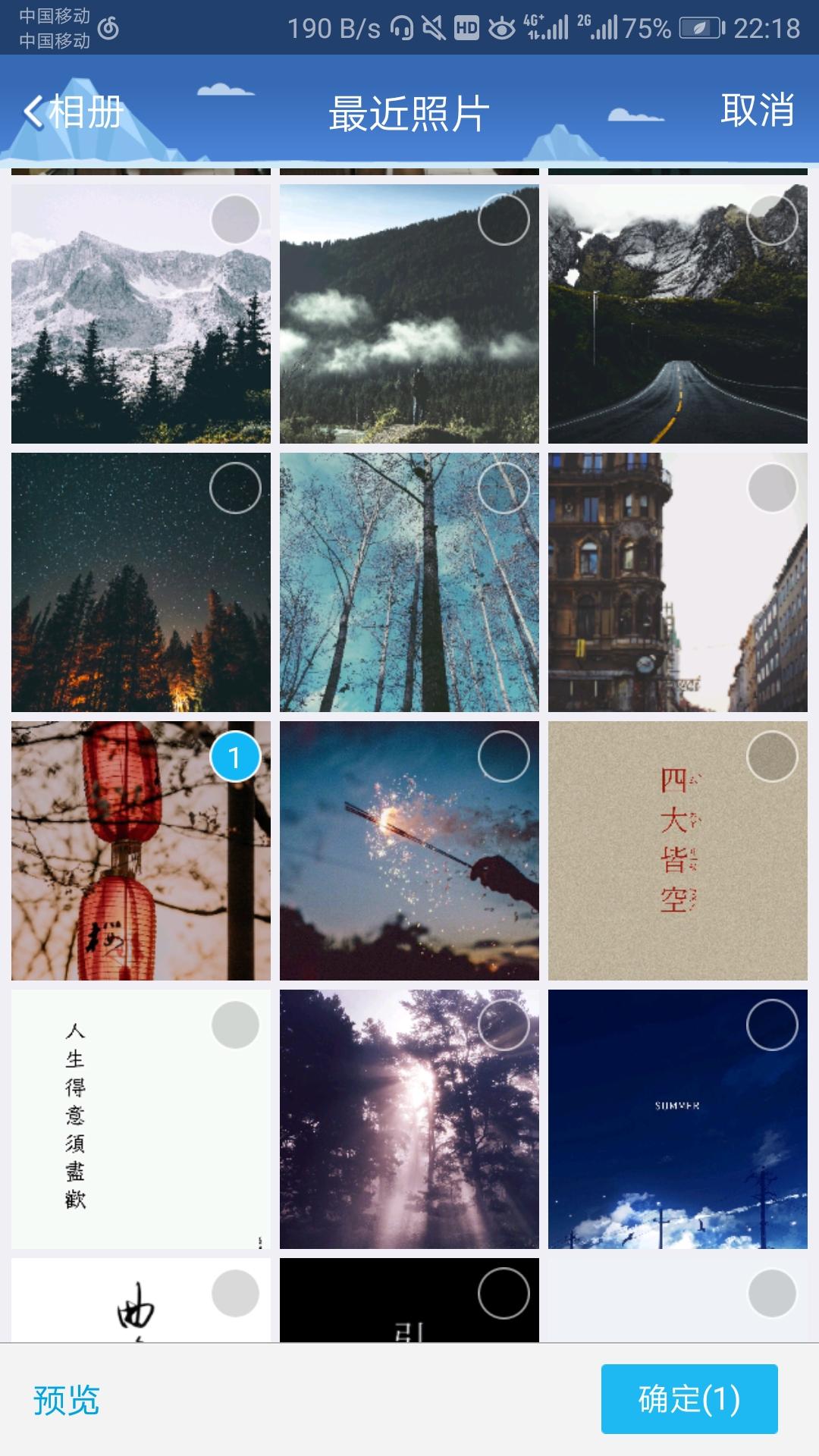Select the winding road photo
Screen dimensions: 819x1456
[x=772, y=220]
